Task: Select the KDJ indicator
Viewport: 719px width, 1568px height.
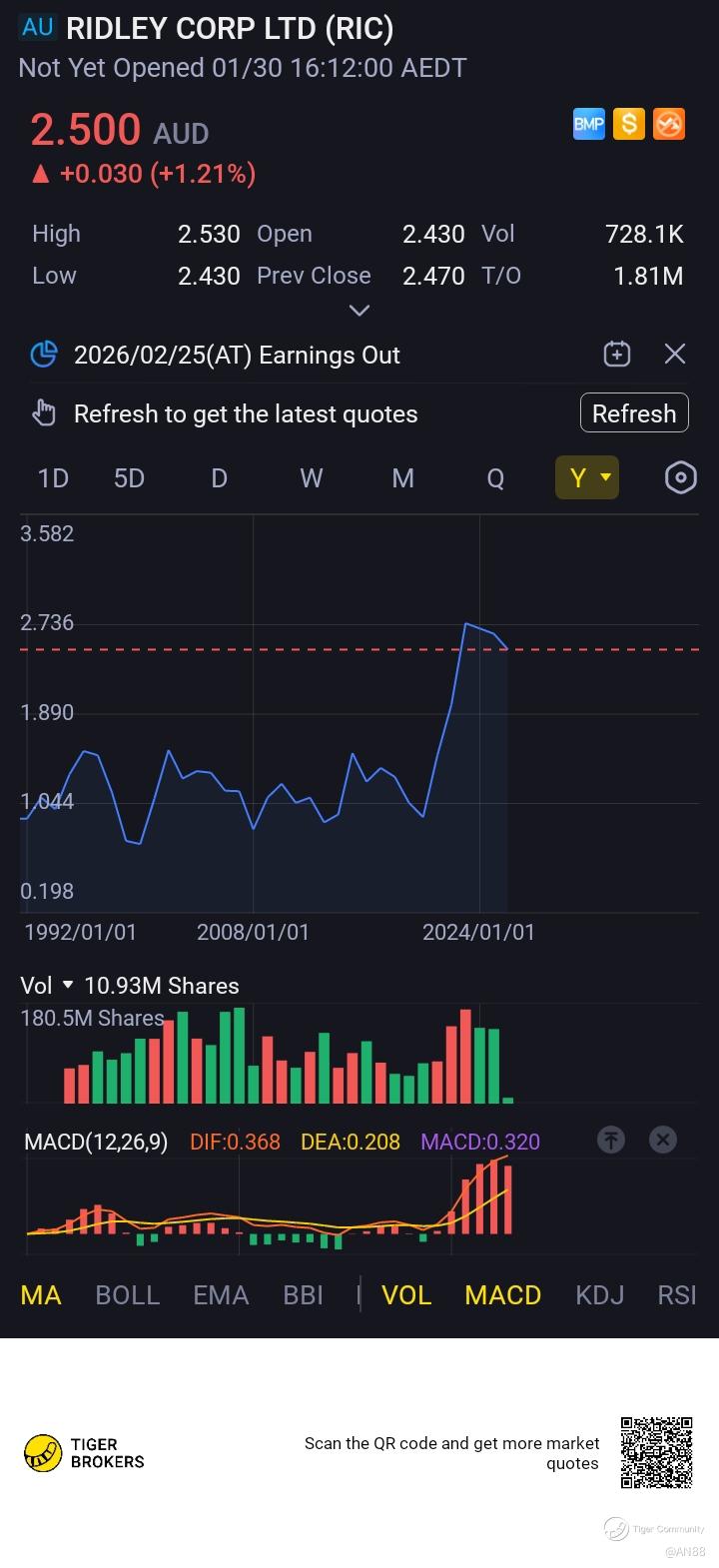Action: point(599,1295)
